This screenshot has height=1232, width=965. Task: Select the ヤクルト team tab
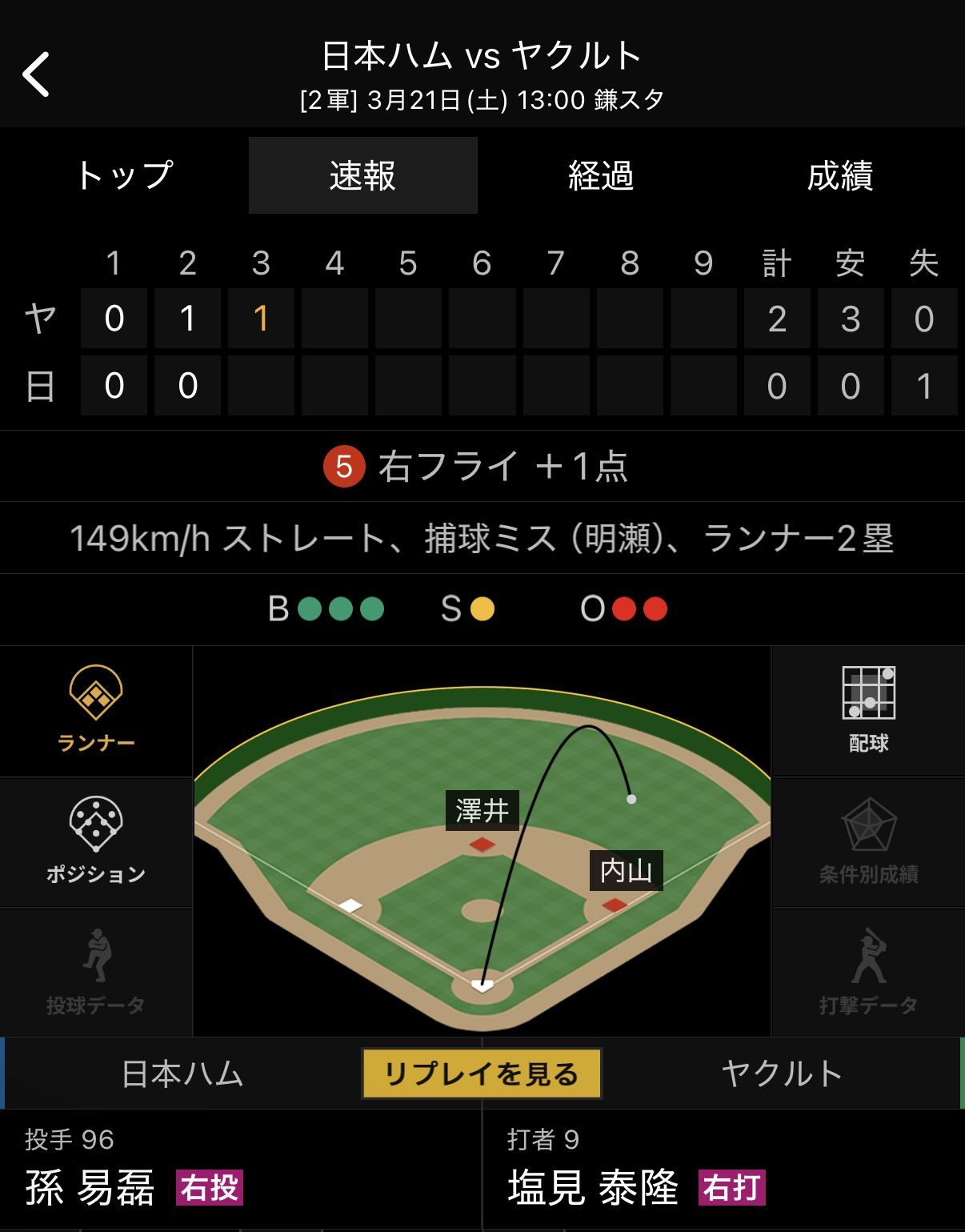click(x=782, y=1073)
